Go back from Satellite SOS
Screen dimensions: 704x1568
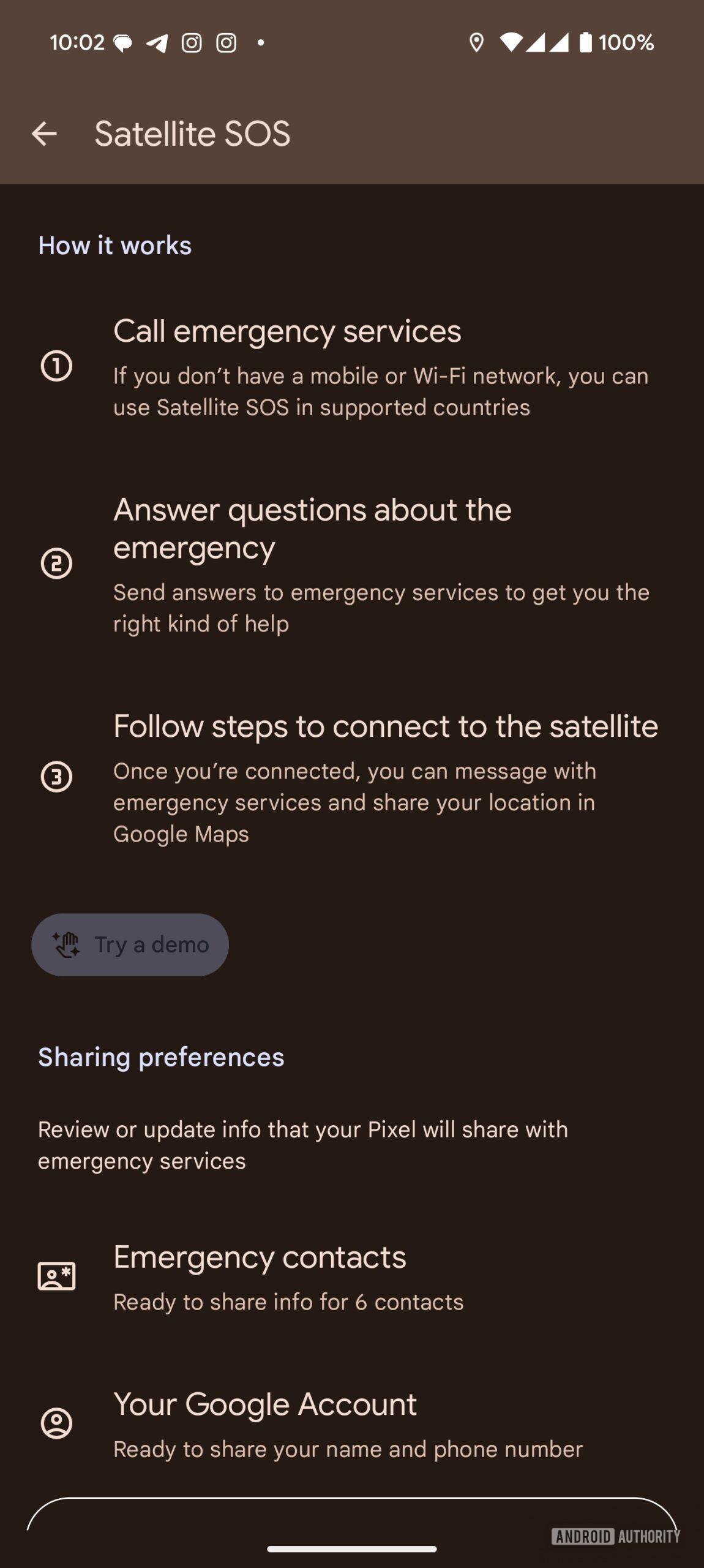(x=44, y=134)
